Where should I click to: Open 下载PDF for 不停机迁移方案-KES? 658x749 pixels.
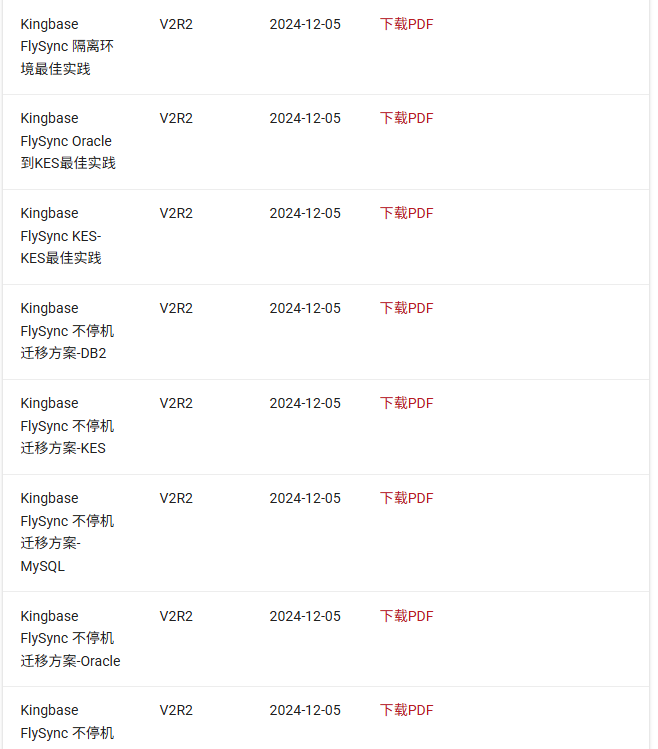click(406, 403)
